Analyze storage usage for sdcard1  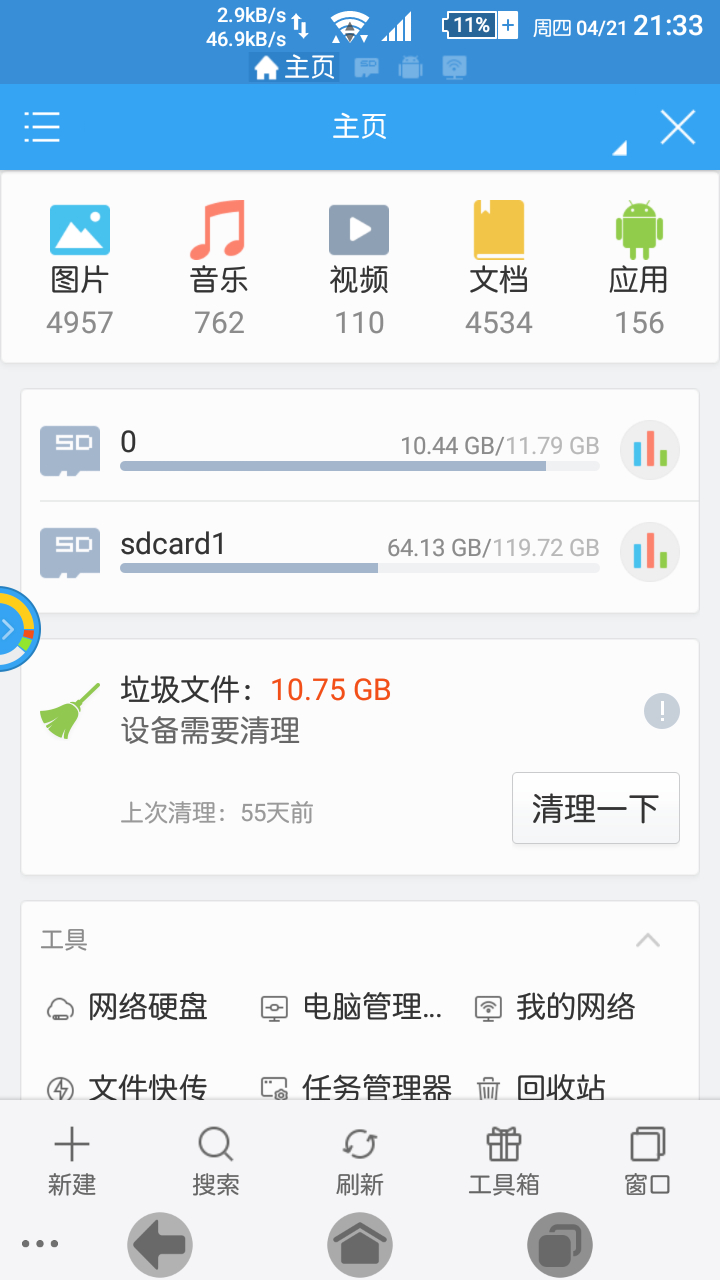[x=650, y=551]
